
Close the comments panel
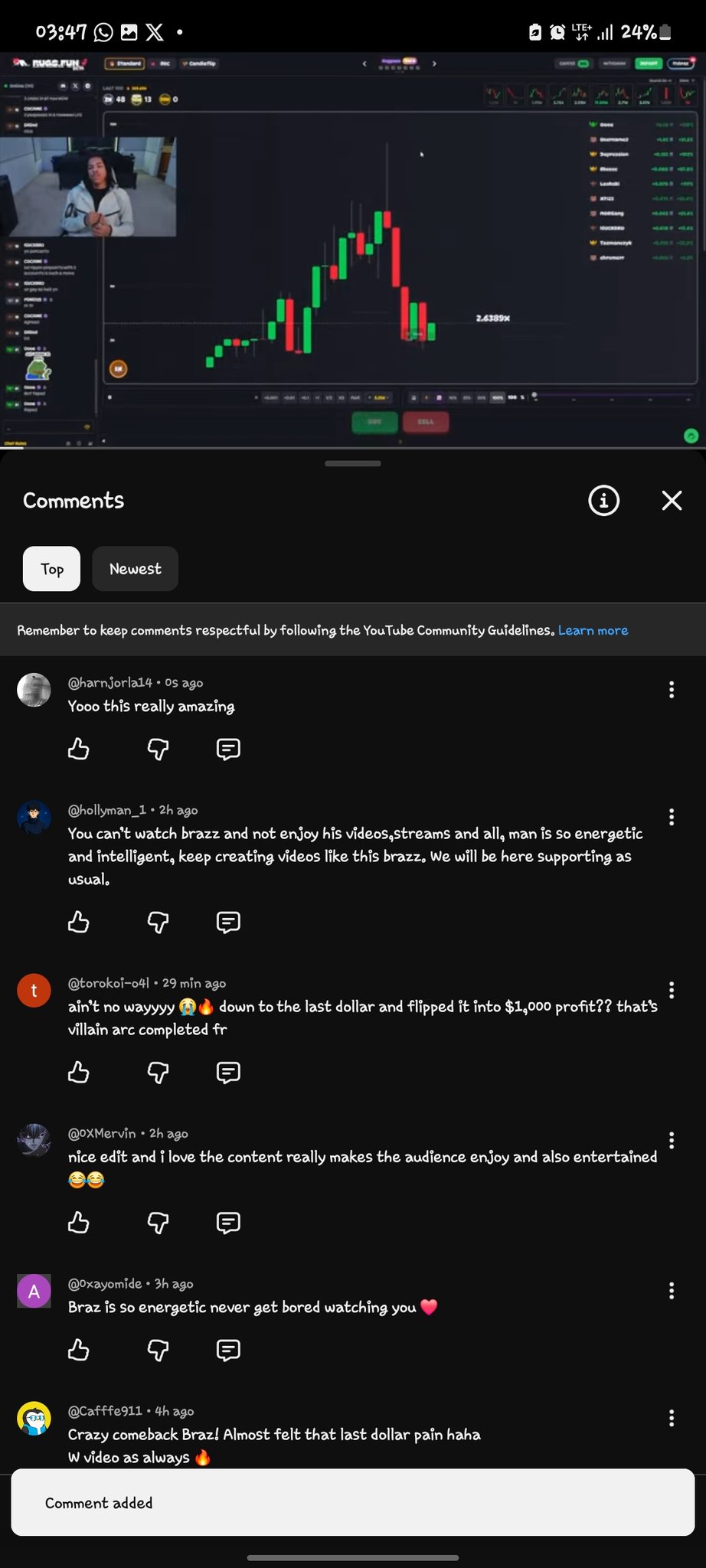672,501
